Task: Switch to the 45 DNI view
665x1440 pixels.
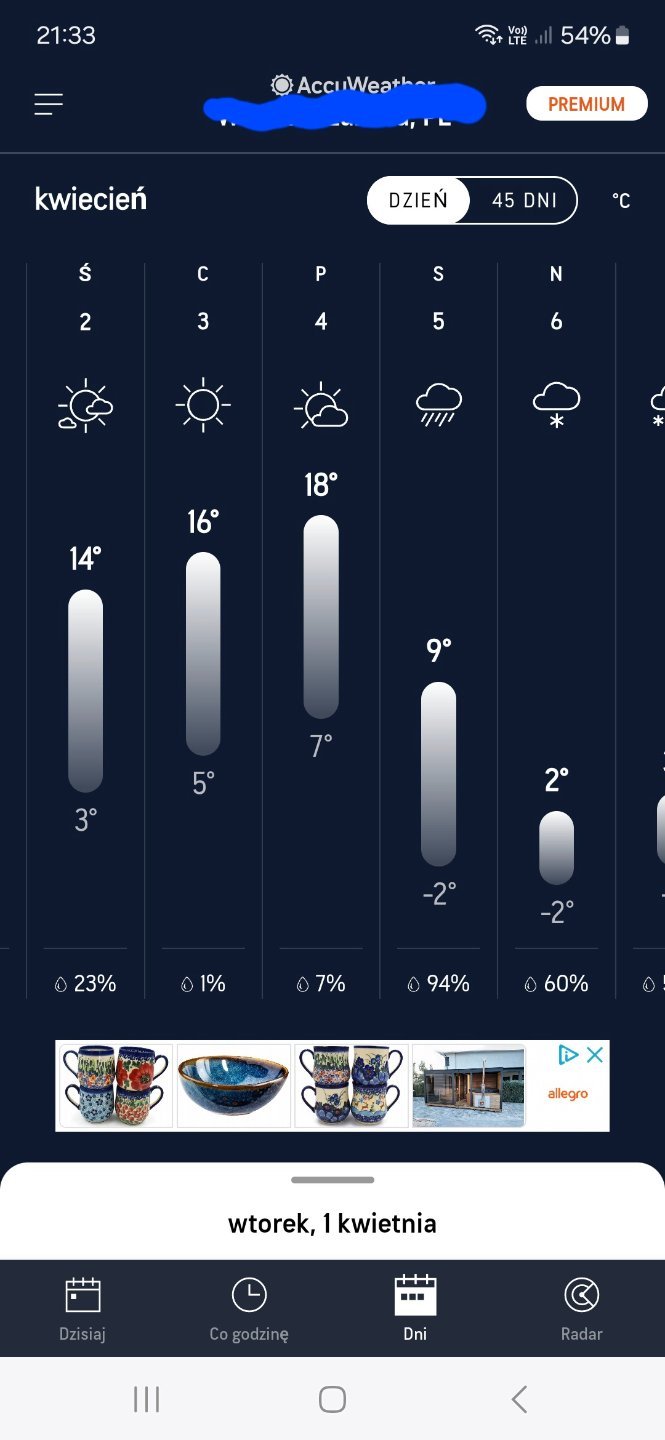Action: 523,200
